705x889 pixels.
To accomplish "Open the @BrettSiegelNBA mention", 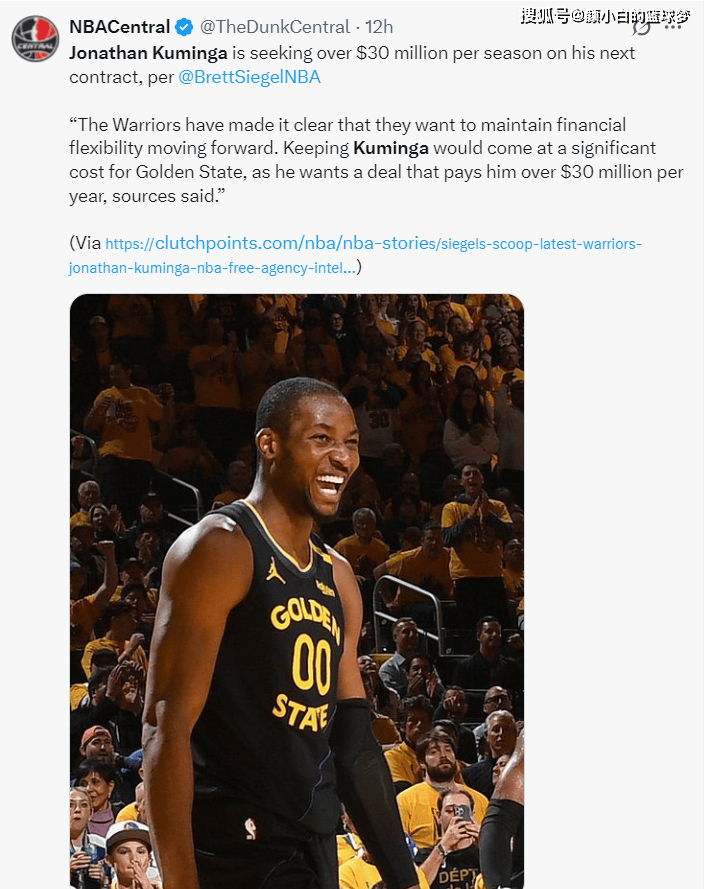I will (x=249, y=77).
